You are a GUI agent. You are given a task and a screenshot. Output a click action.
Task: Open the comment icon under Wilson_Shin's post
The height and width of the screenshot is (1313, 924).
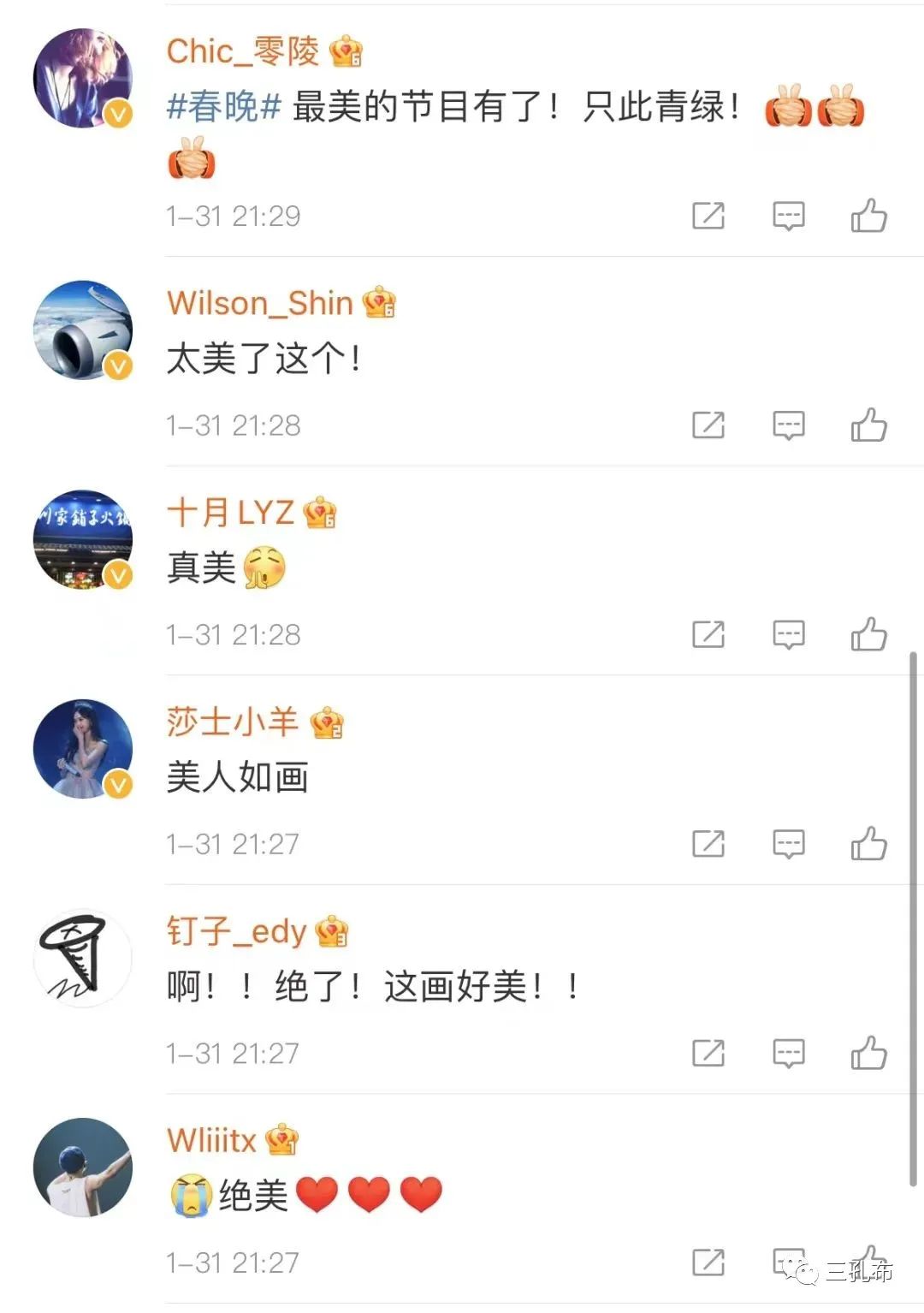tap(789, 425)
